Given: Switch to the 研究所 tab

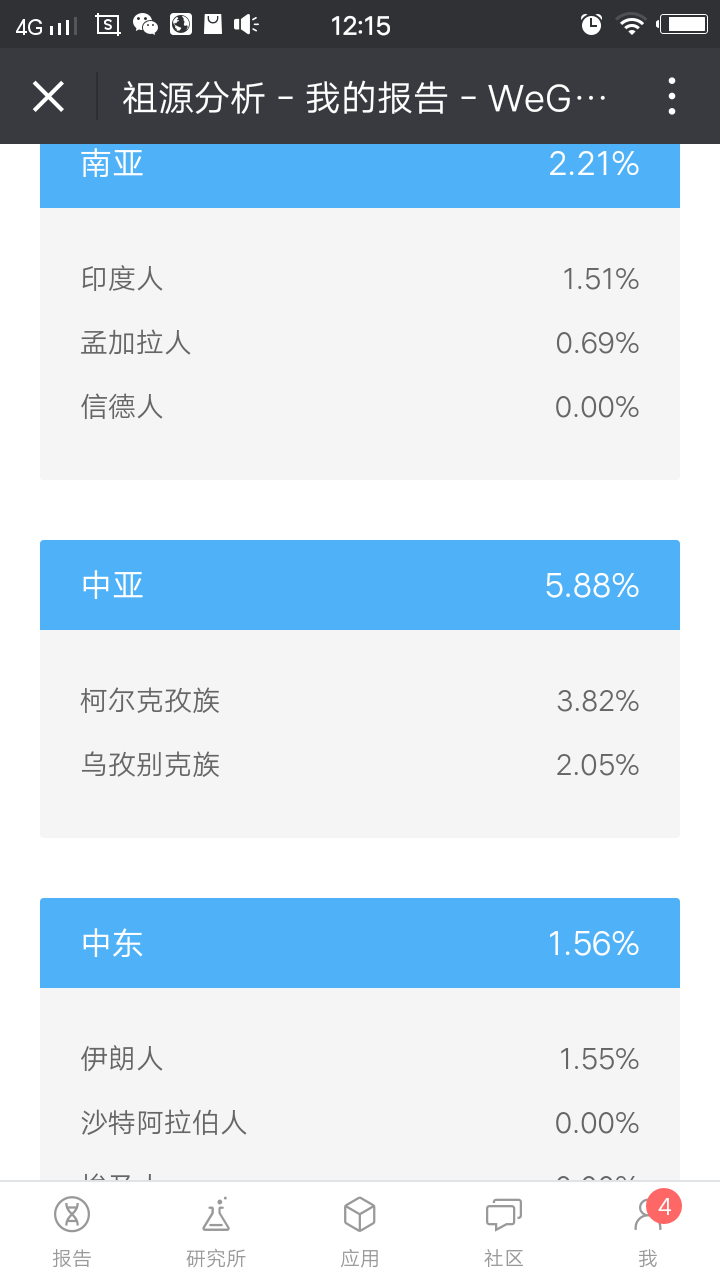Looking at the screenshot, I should point(216,1232).
